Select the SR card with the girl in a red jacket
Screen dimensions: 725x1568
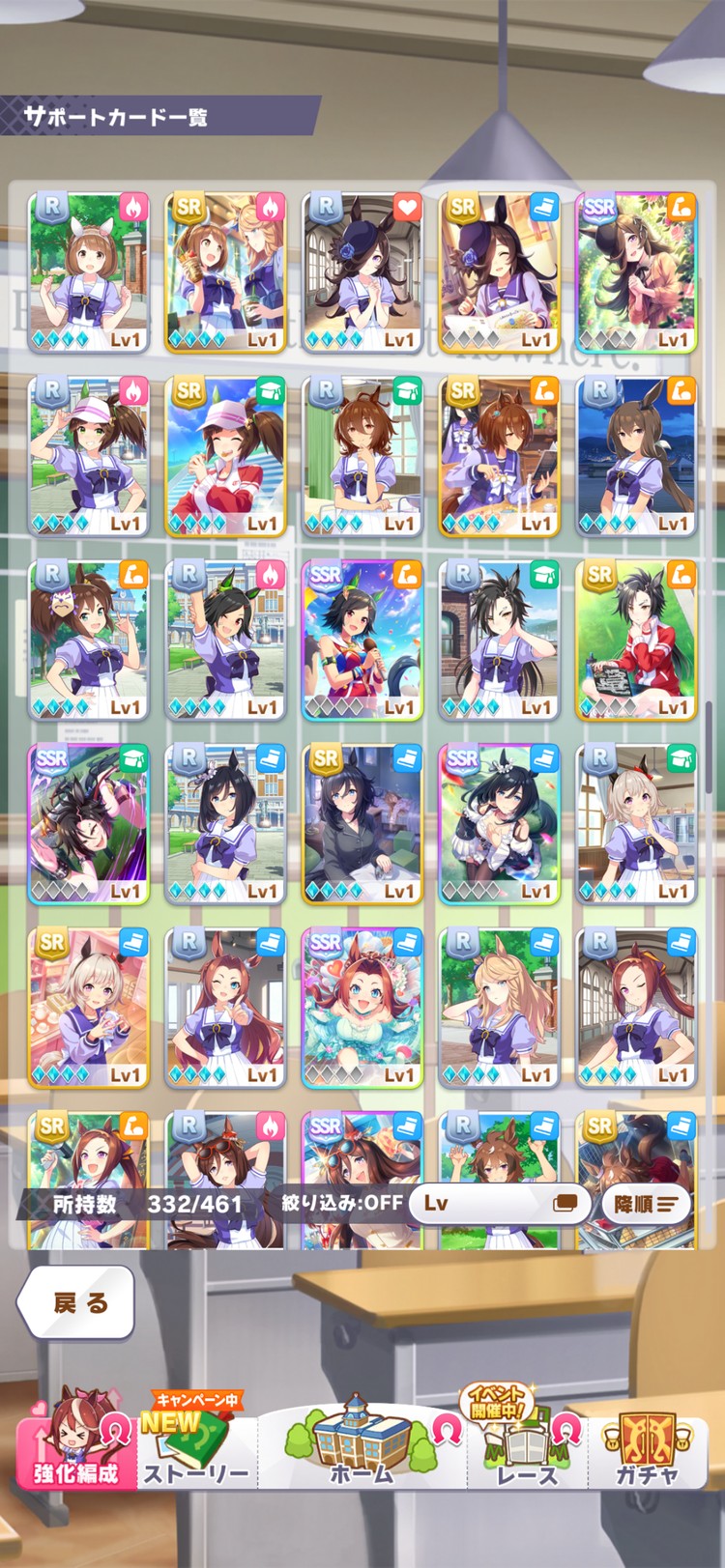636,640
